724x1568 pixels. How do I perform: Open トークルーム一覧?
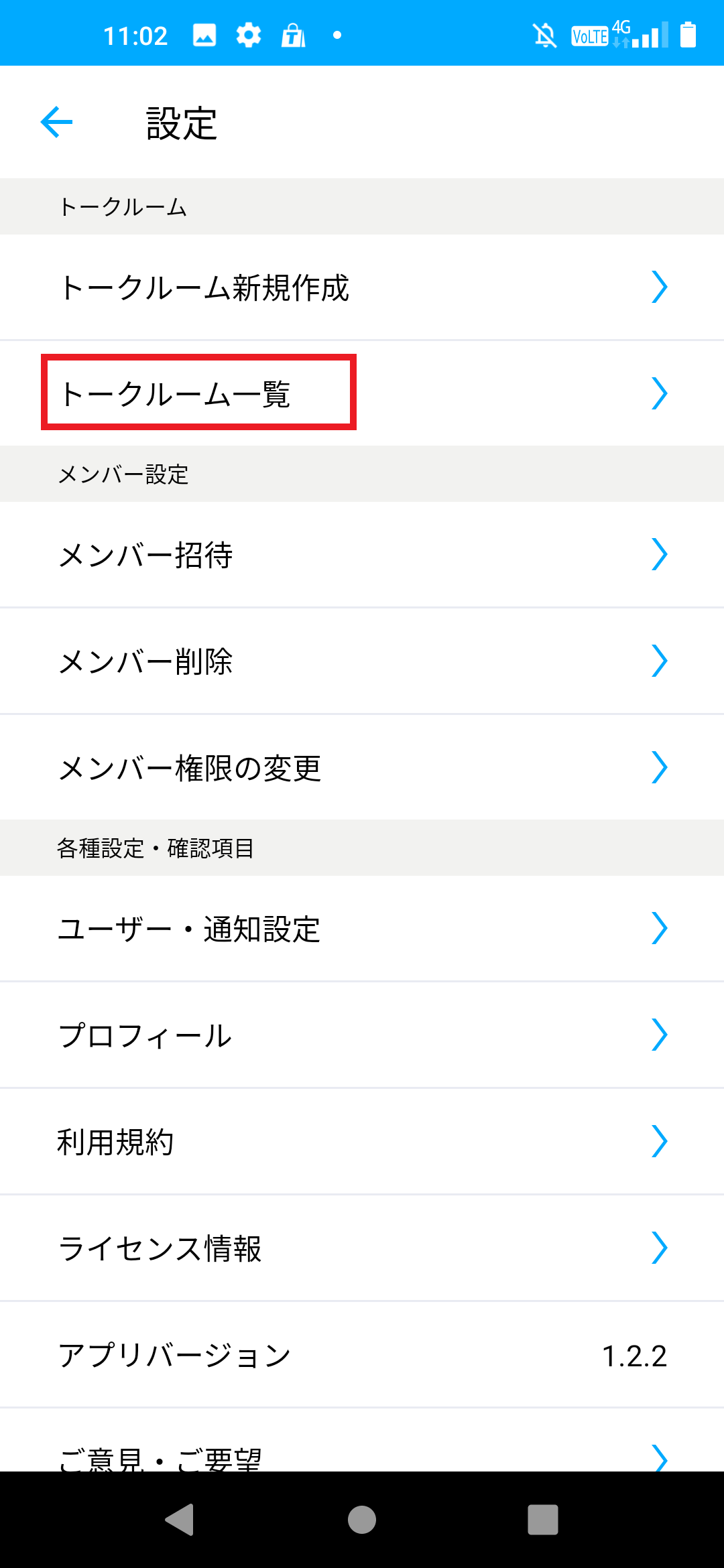pos(362,393)
